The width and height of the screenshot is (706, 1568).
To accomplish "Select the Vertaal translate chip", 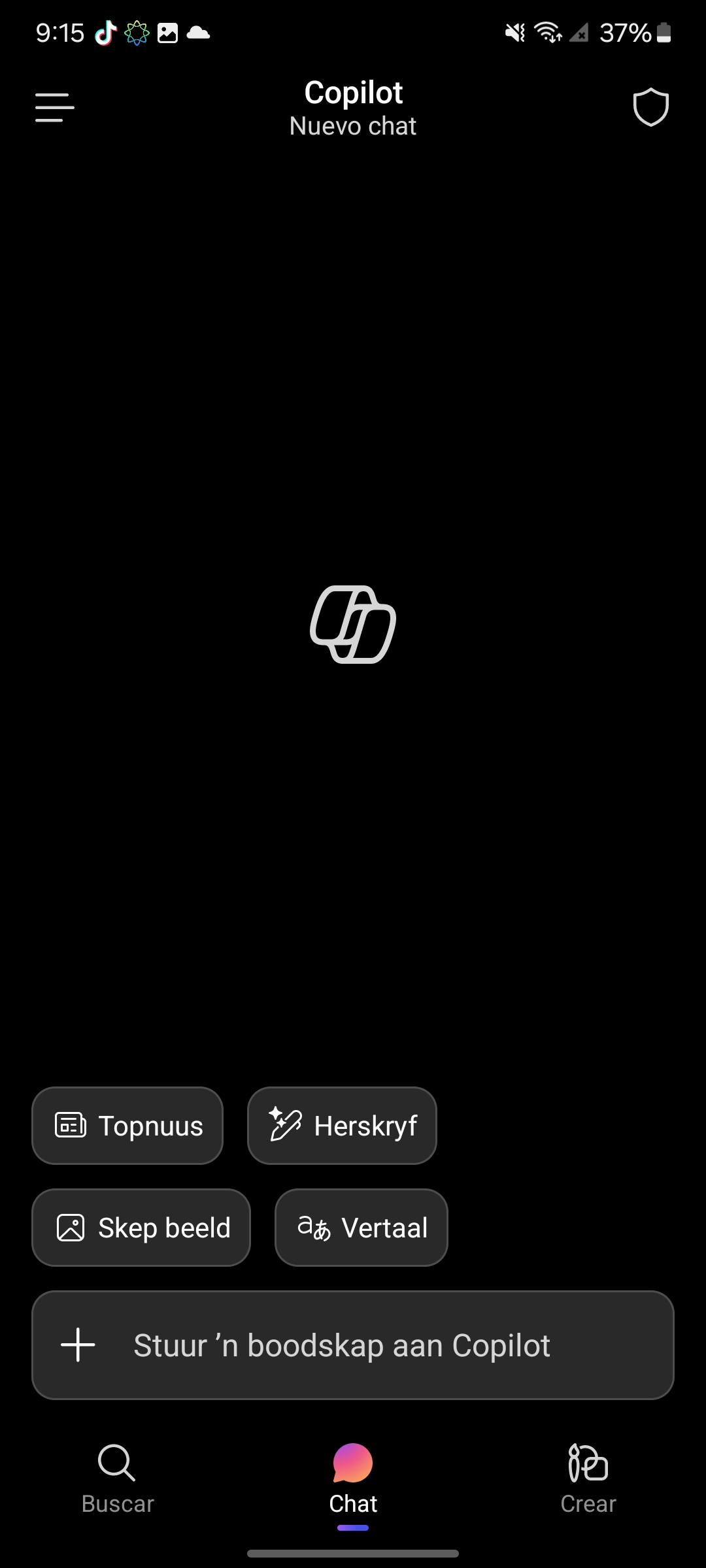I will click(x=361, y=1228).
